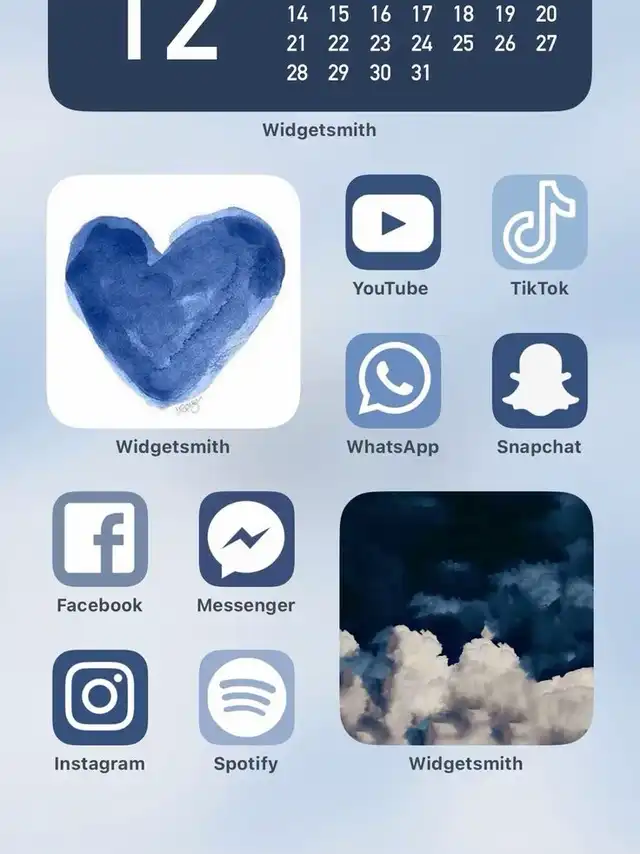Launch Spotify

(x=246, y=697)
